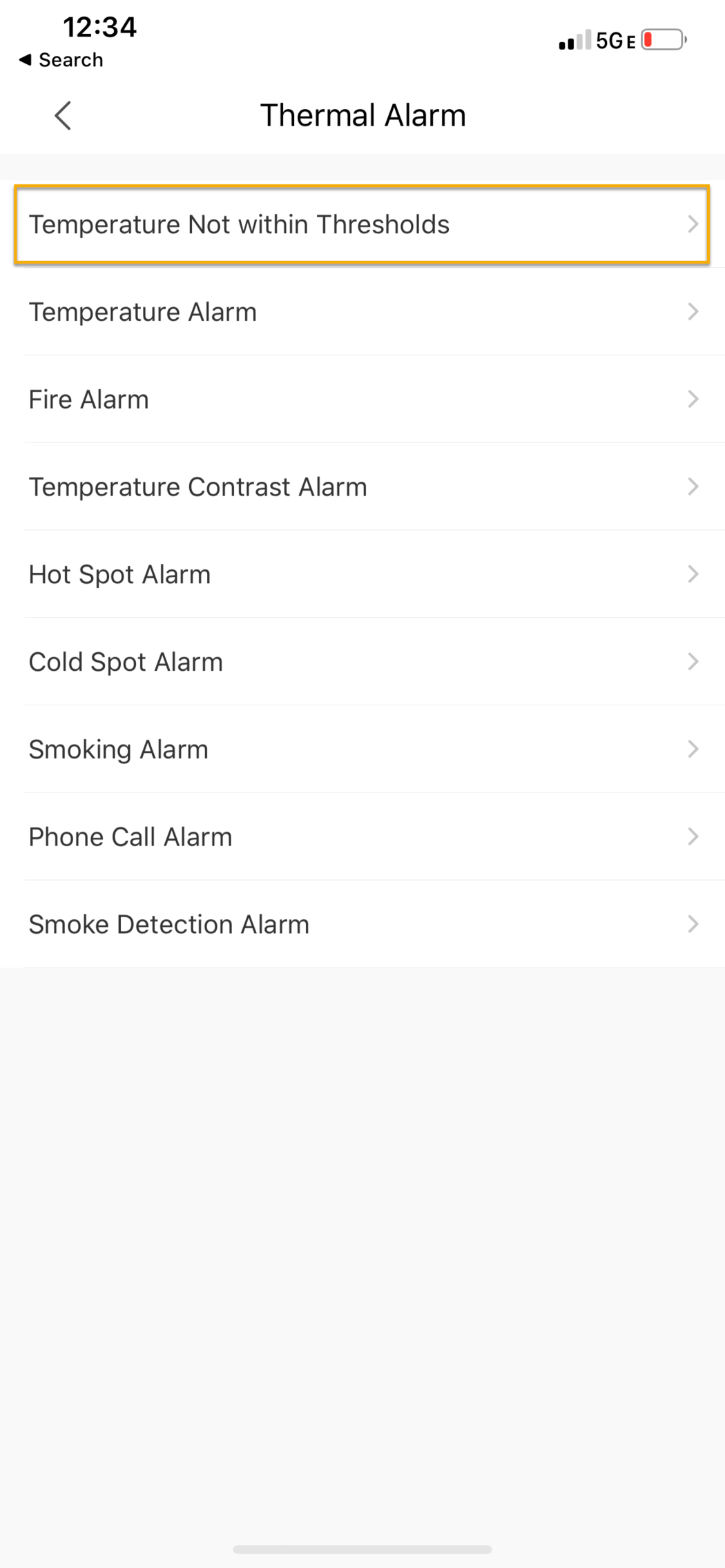Image resolution: width=725 pixels, height=1568 pixels.
Task: Return to Search via status bar link
Action: [61, 60]
